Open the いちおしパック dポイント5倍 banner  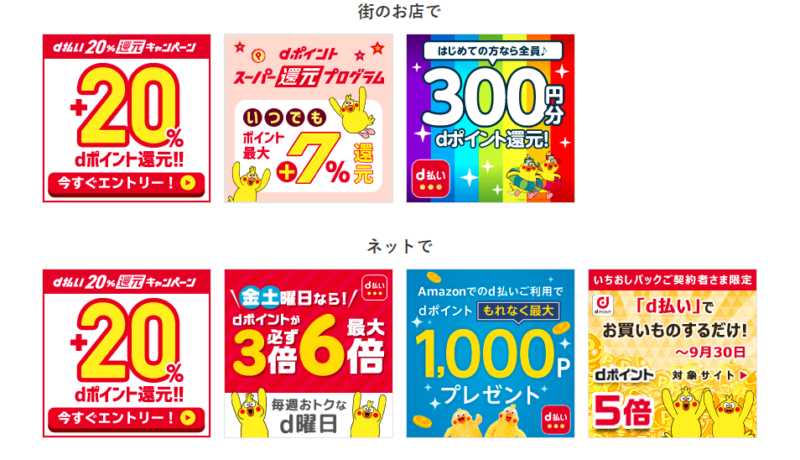click(672, 353)
